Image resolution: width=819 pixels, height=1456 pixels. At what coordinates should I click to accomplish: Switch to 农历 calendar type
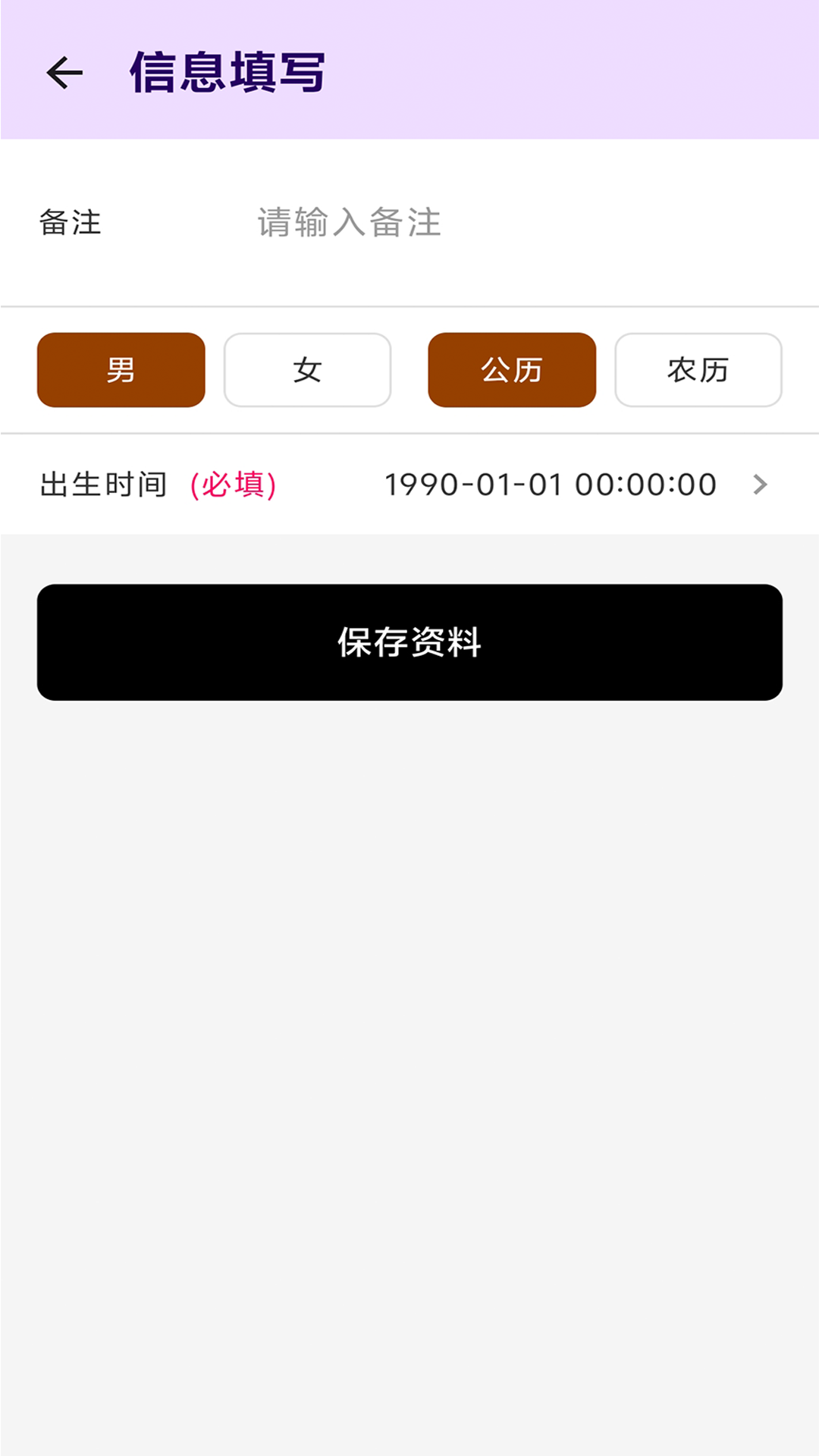[x=698, y=370]
